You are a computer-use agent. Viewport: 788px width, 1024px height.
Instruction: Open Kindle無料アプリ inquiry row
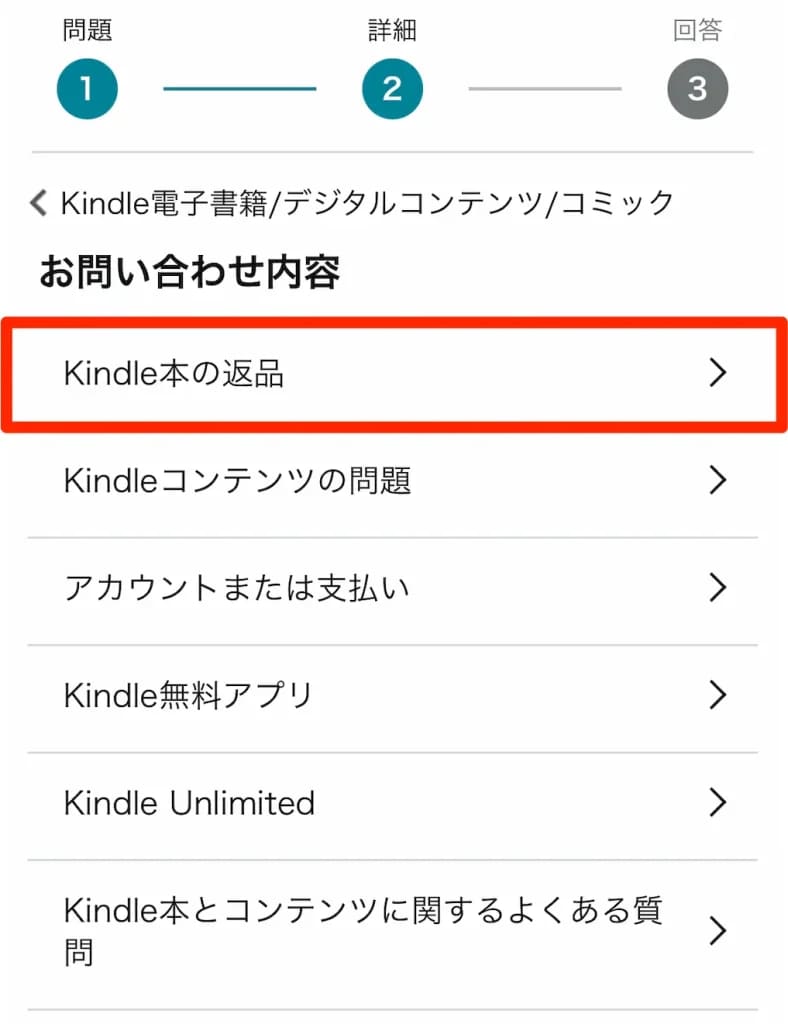[x=394, y=695]
